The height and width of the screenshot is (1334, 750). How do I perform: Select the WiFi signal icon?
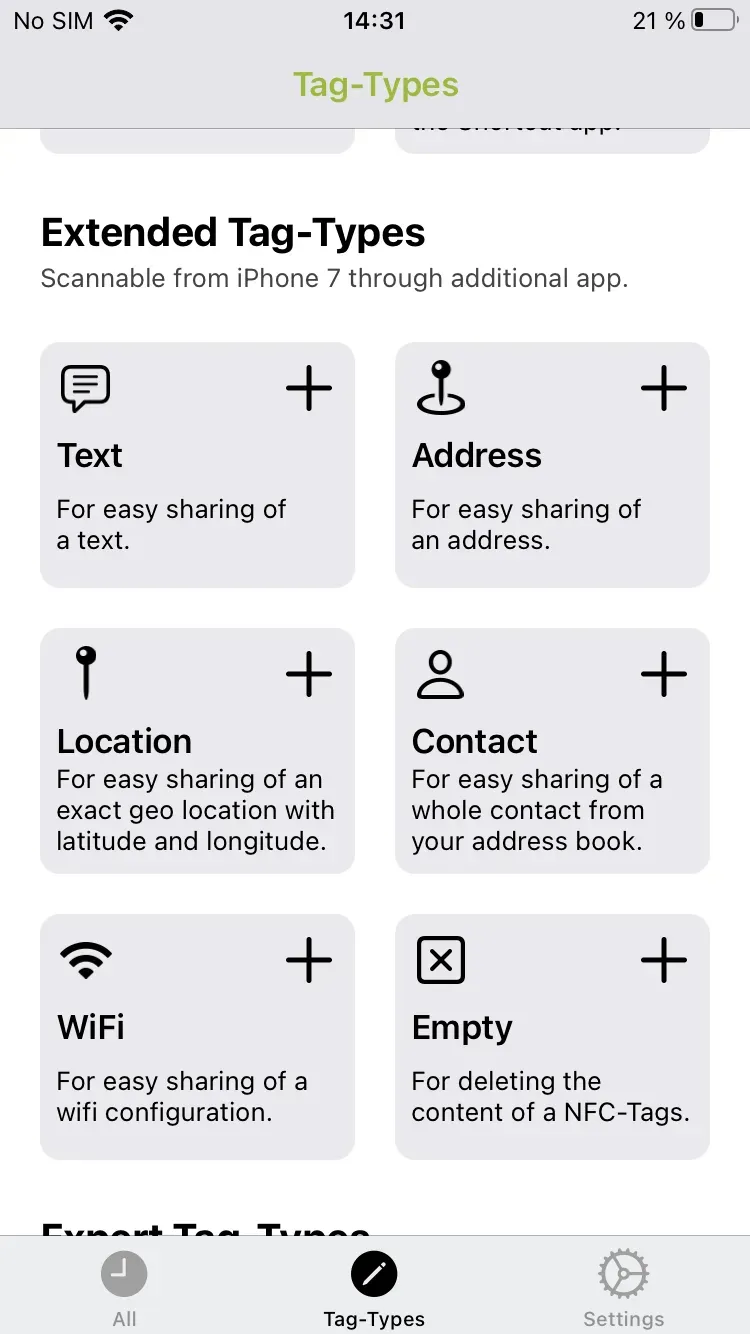(x=87, y=958)
